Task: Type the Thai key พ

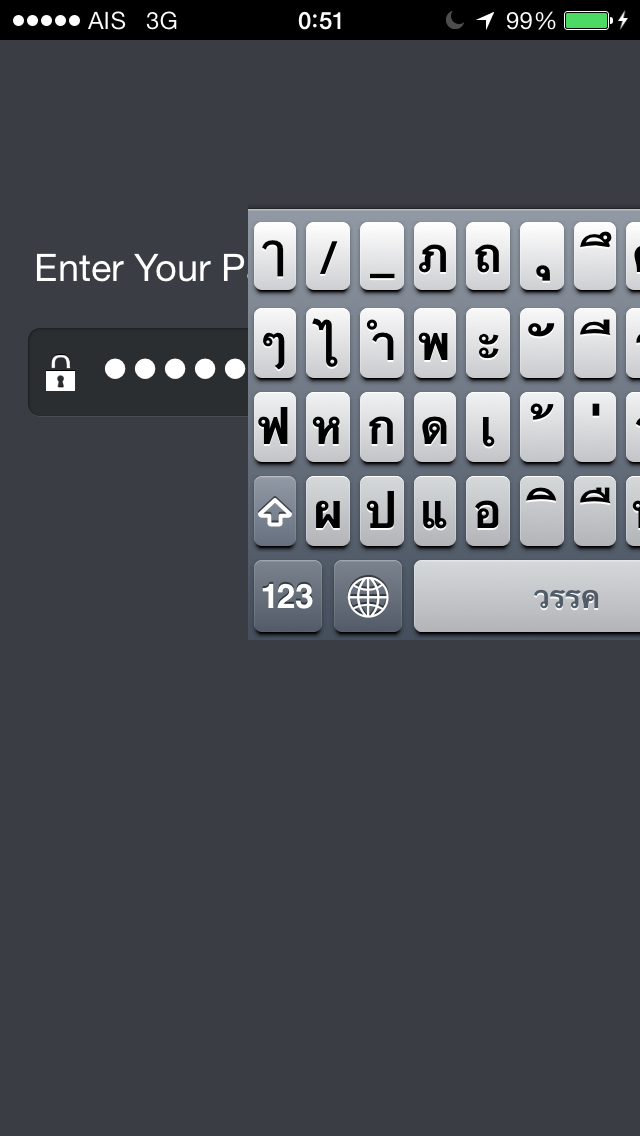Action: coord(434,342)
